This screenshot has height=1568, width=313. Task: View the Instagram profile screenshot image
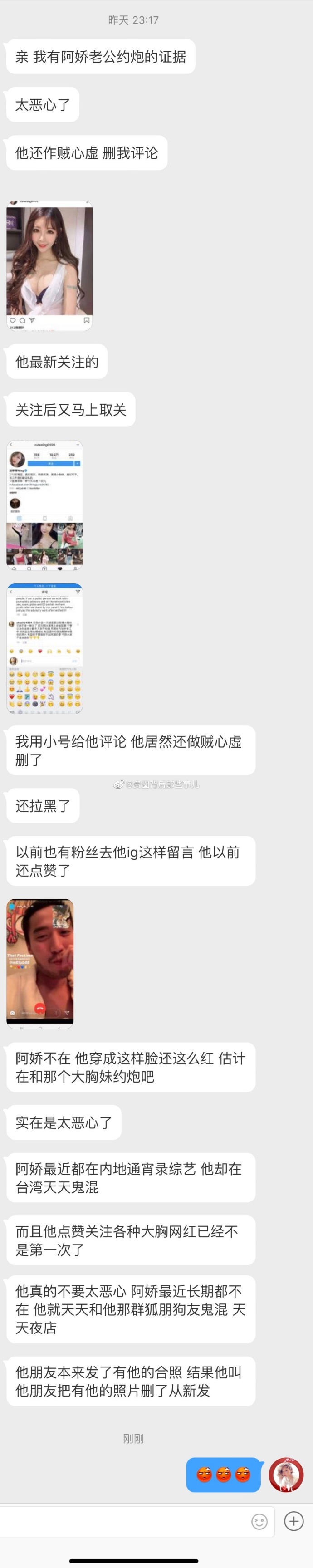coord(44,505)
